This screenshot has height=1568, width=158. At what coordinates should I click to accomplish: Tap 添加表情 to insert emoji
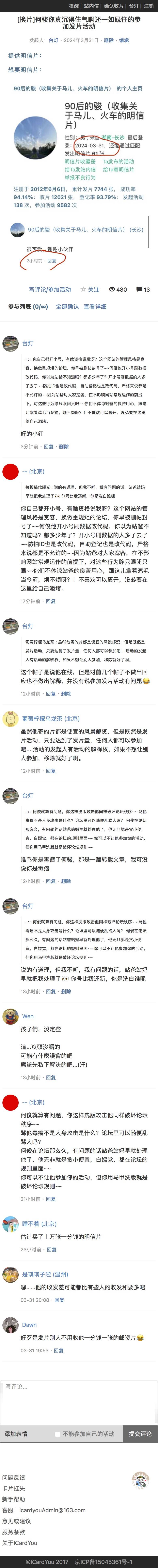[16, 1433]
